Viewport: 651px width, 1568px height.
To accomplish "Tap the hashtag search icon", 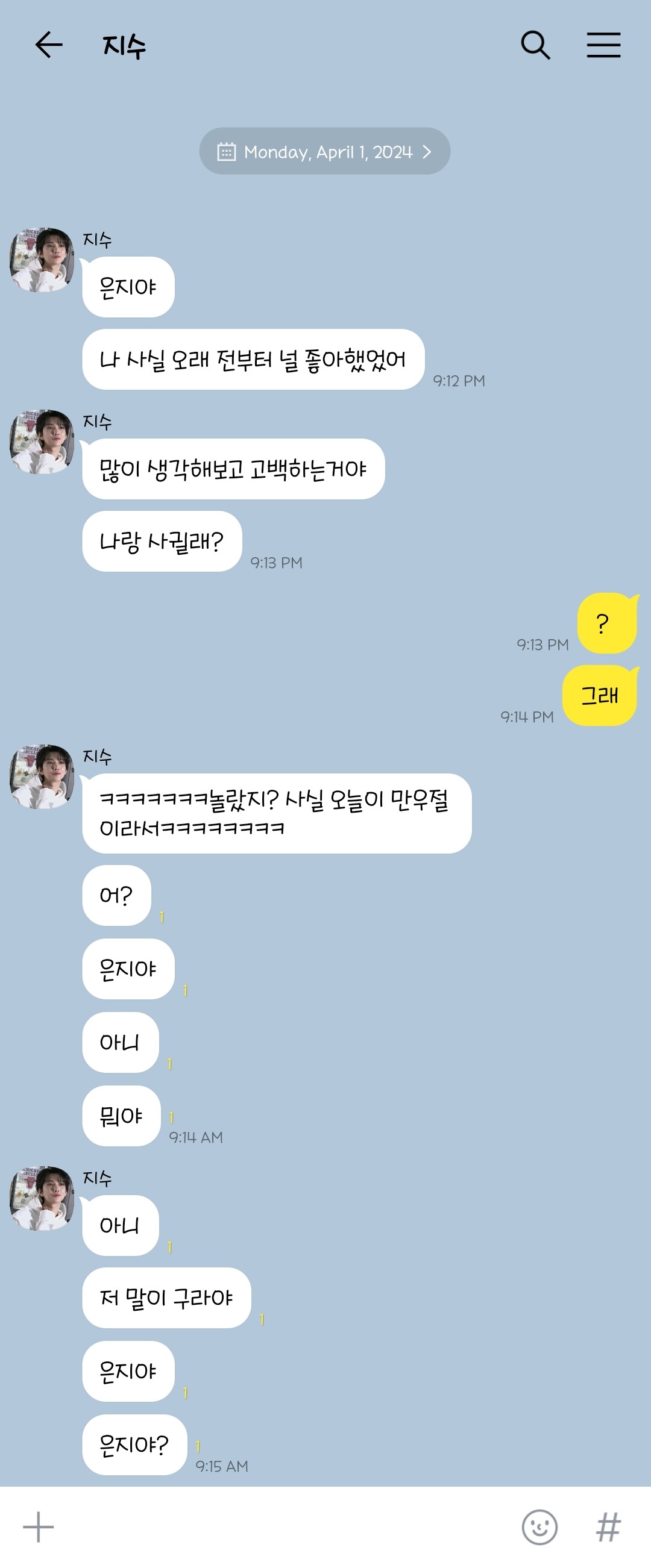I will (608, 1526).
